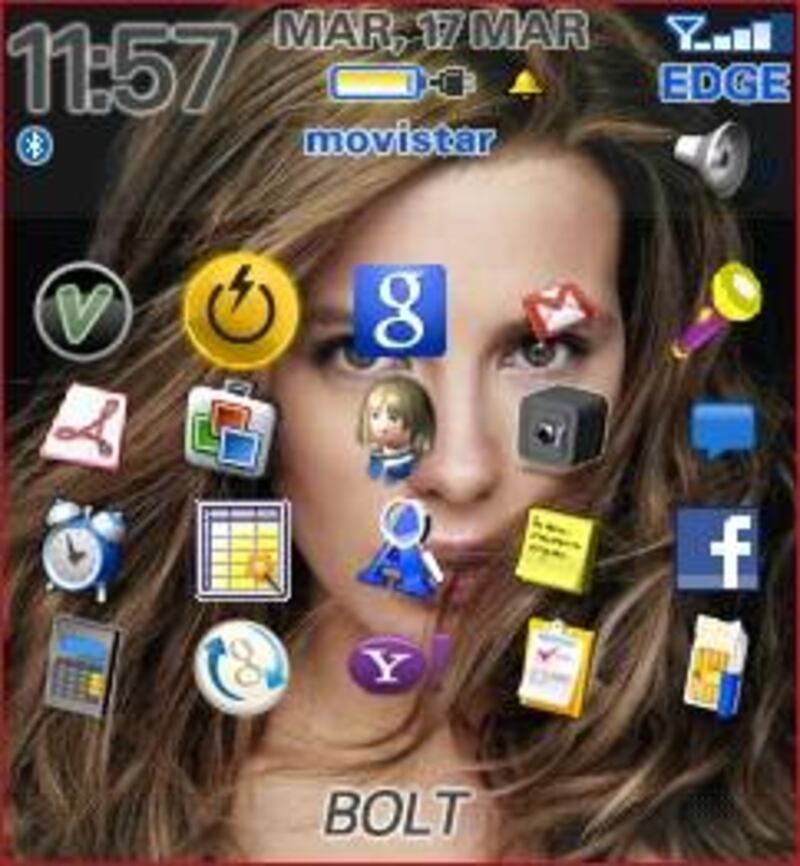Open the Facebook app

click(717, 548)
